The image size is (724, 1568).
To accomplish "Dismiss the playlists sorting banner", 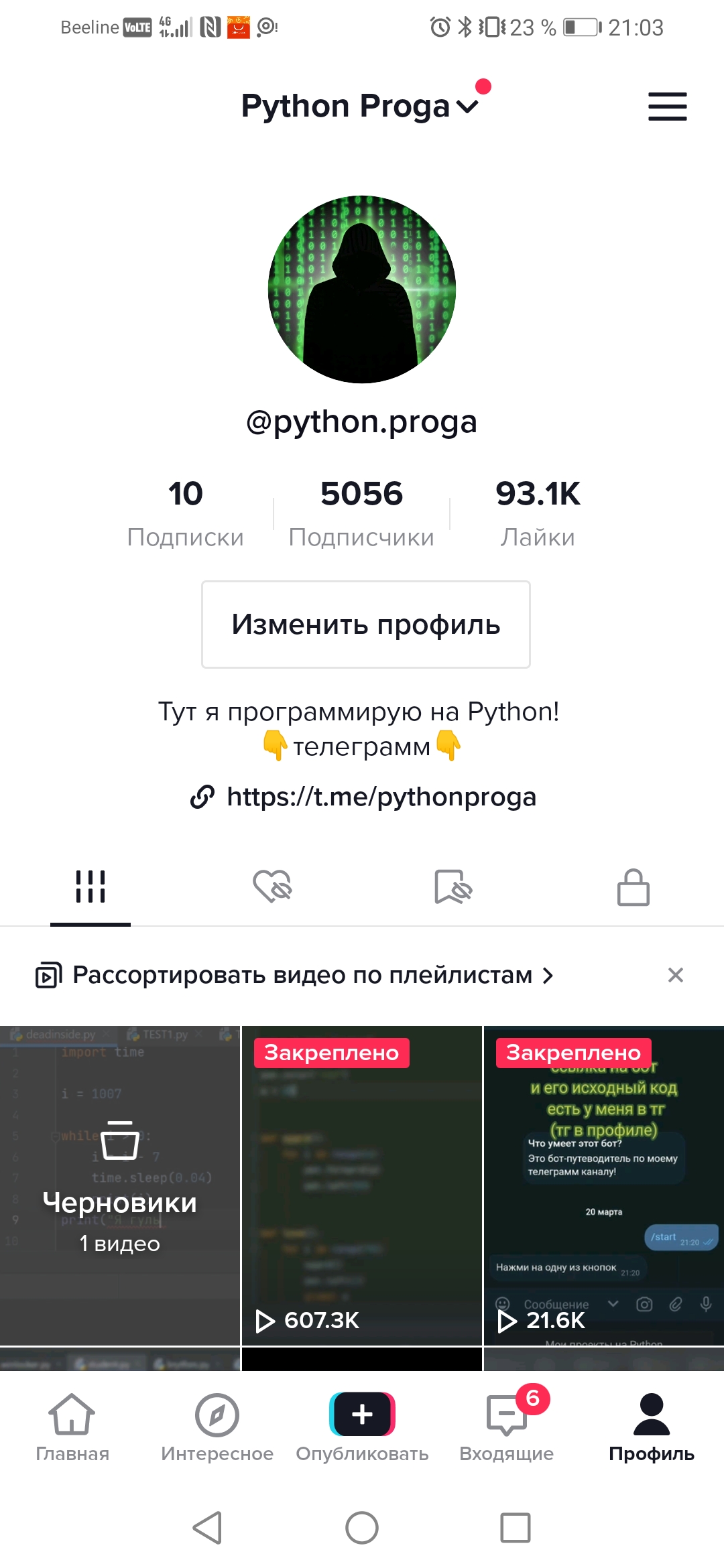I will 676,975.
